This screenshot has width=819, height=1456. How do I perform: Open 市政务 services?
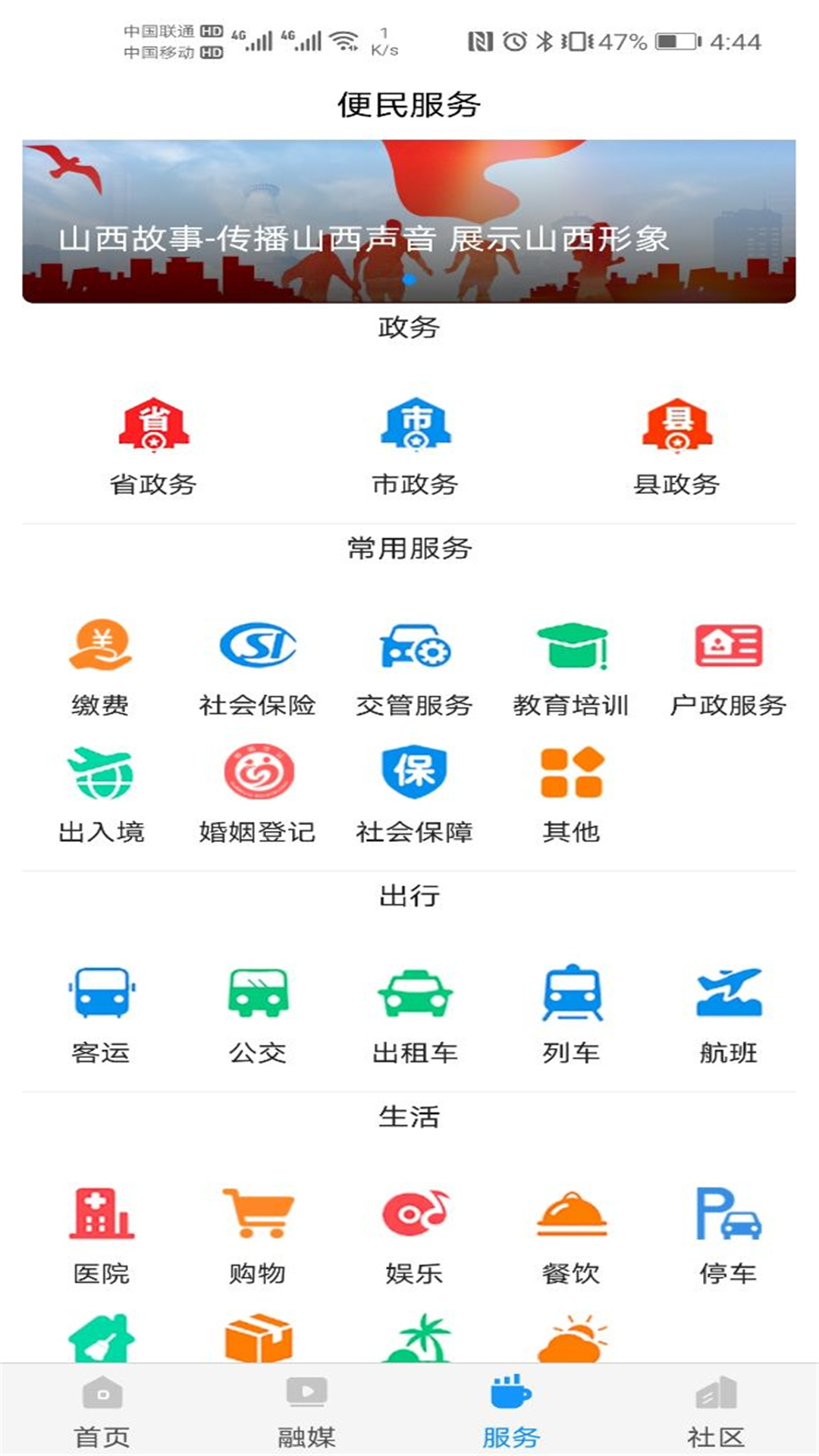tap(416, 447)
